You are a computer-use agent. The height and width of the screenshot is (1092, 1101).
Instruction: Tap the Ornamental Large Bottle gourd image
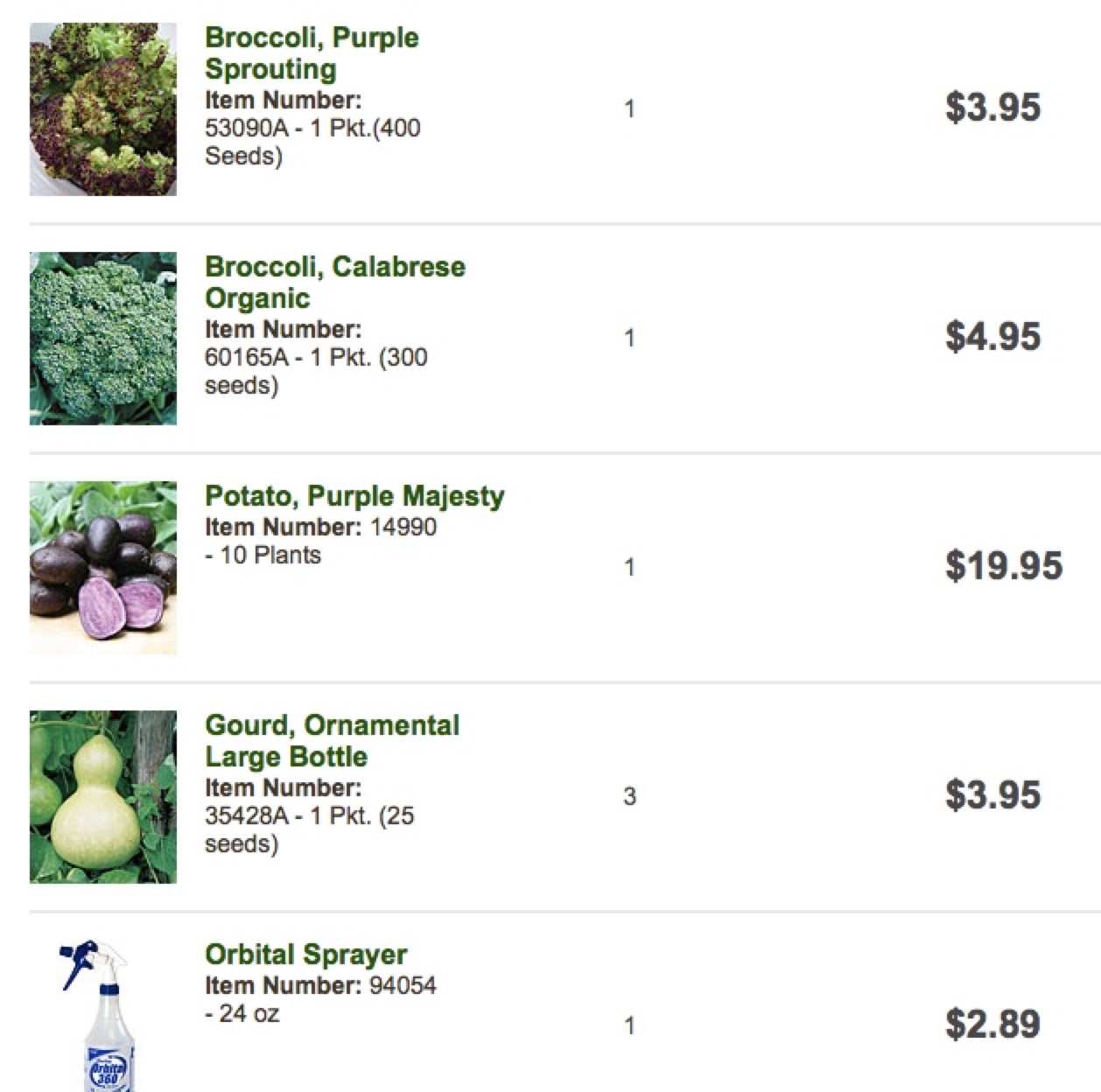coord(103,796)
